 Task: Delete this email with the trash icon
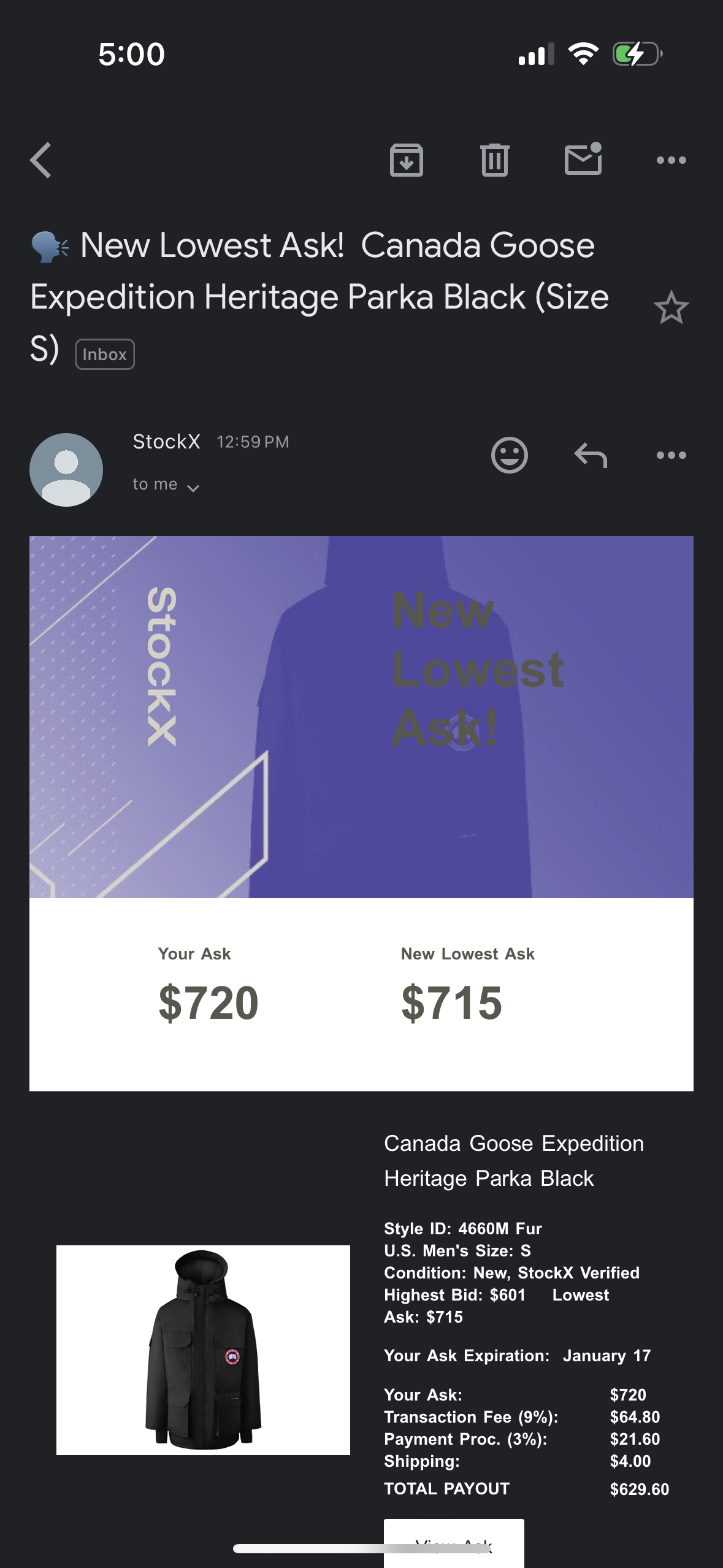[x=494, y=161]
